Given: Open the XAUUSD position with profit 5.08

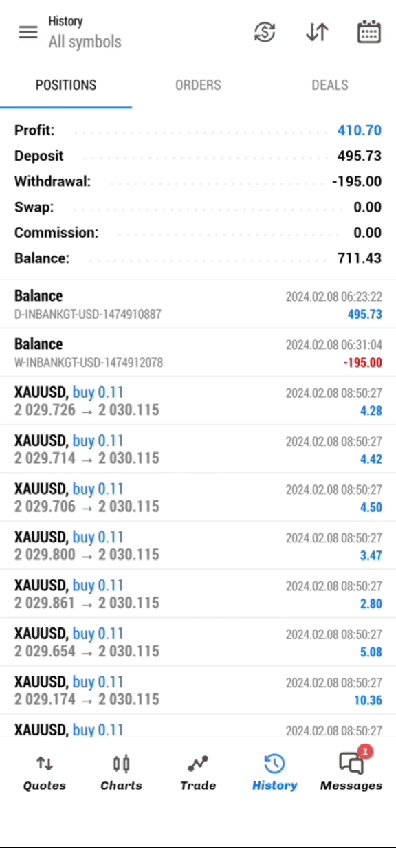Looking at the screenshot, I should click(x=198, y=641).
